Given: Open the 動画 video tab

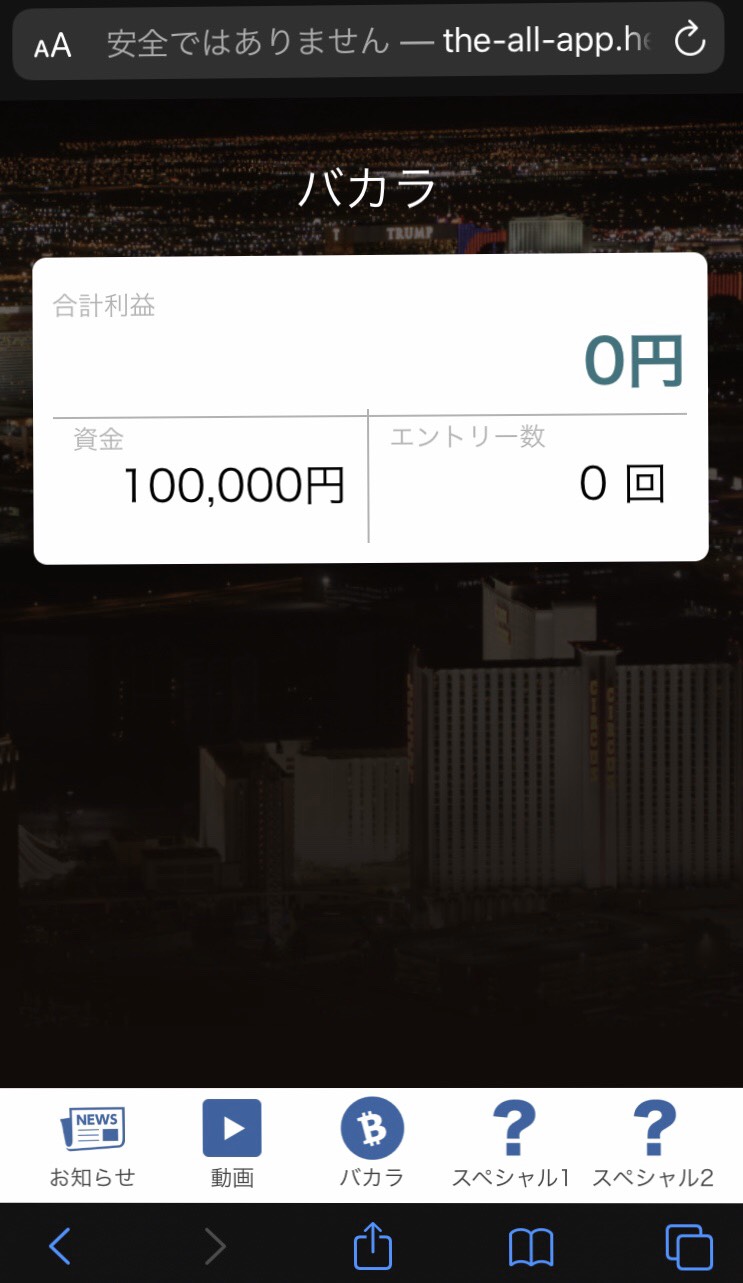Looking at the screenshot, I should [232, 1144].
